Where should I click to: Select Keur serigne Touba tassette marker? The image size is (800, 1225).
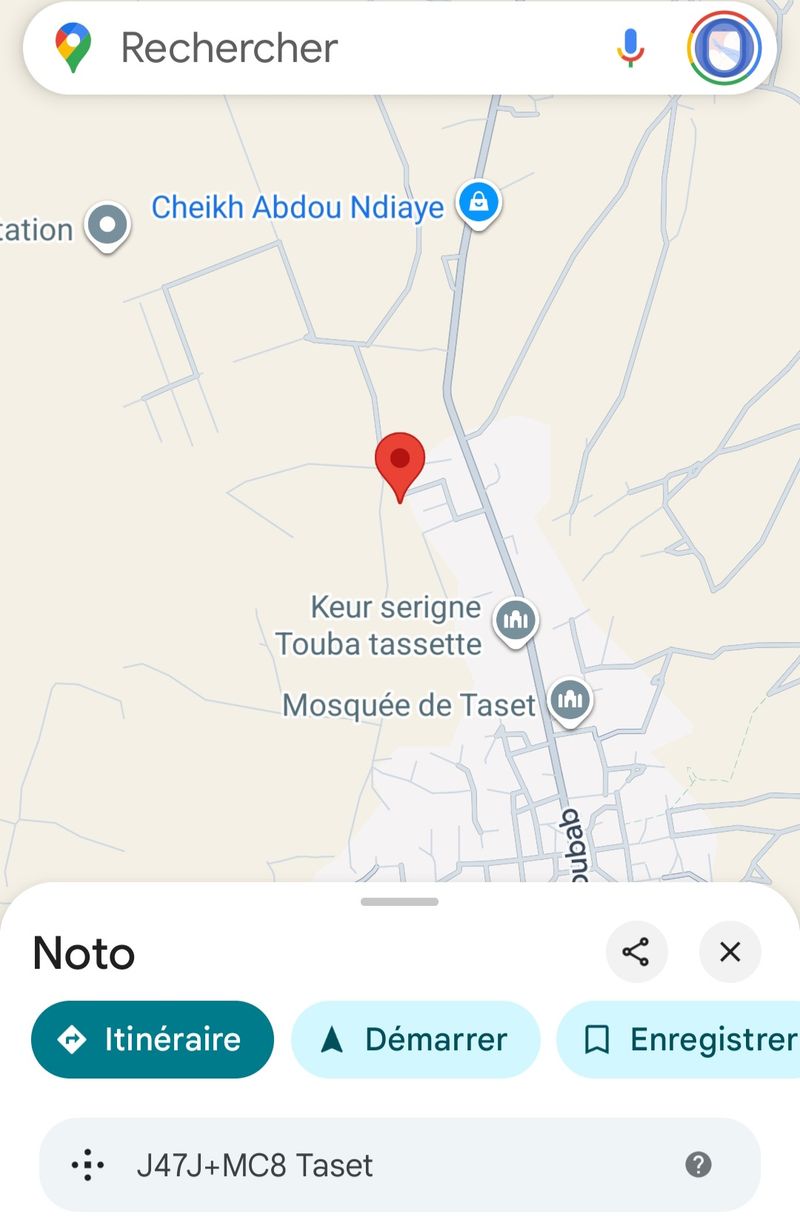pos(516,622)
